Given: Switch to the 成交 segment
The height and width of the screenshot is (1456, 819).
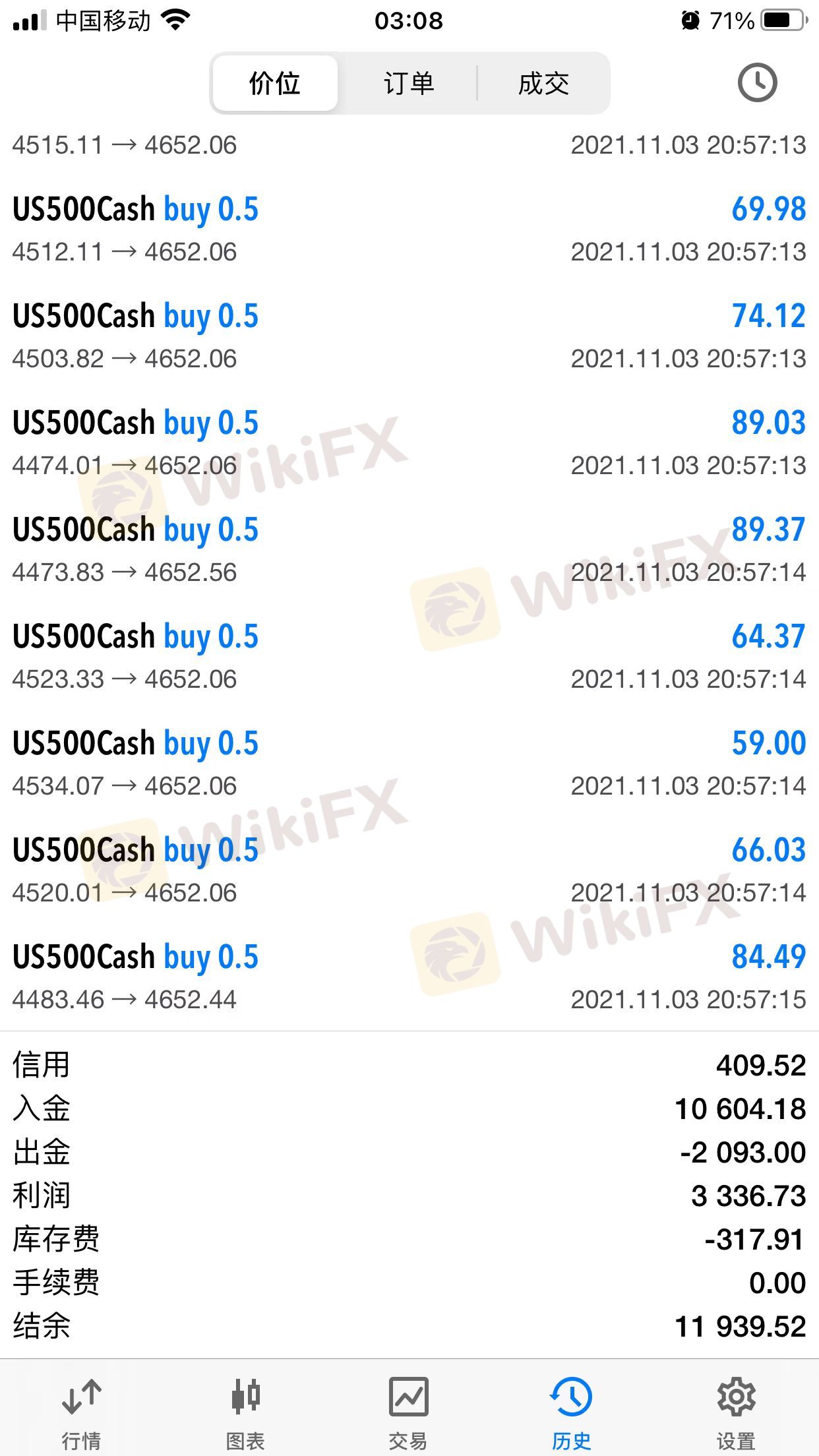Looking at the screenshot, I should click(543, 84).
